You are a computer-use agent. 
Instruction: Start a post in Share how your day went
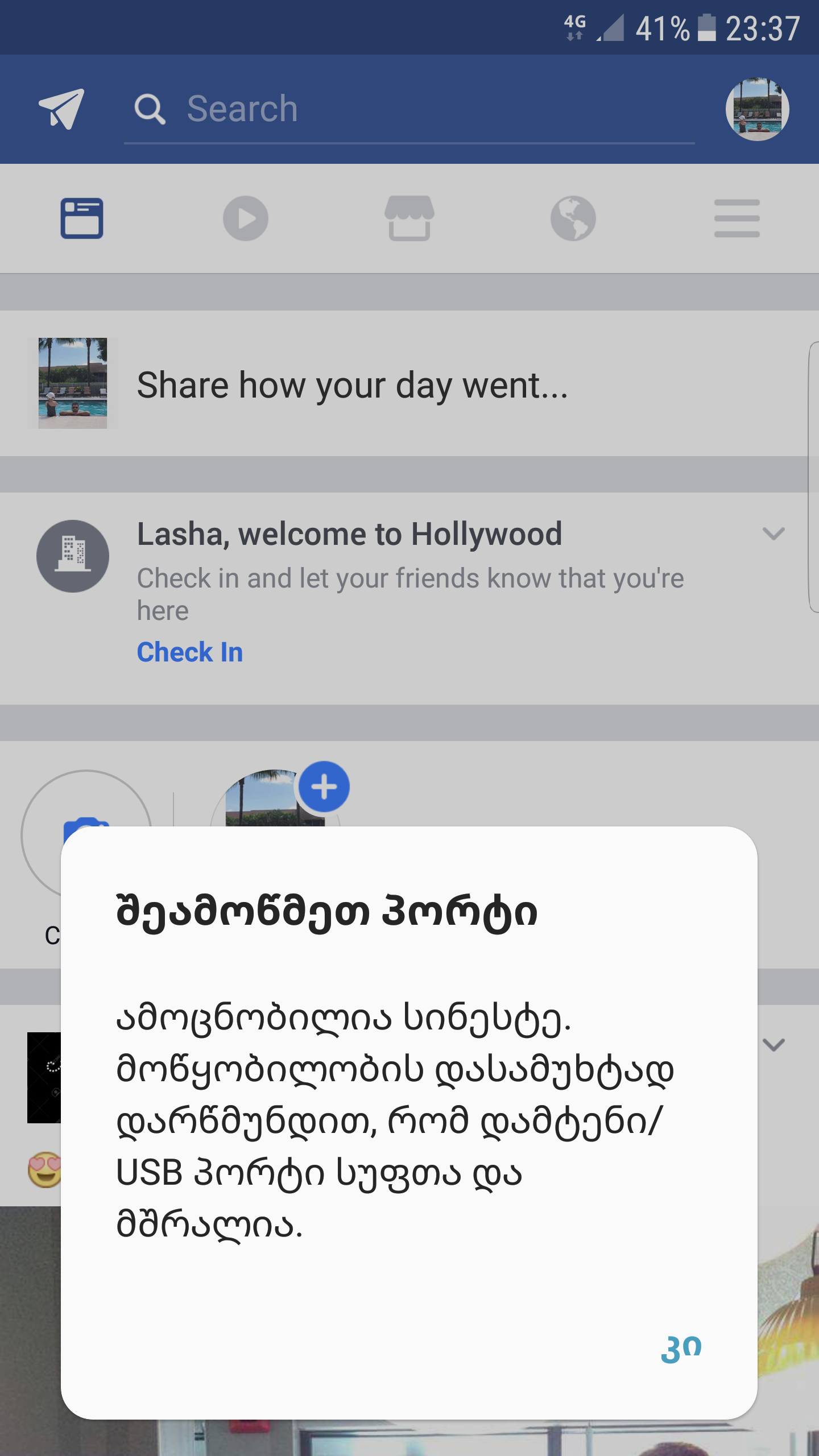(353, 385)
